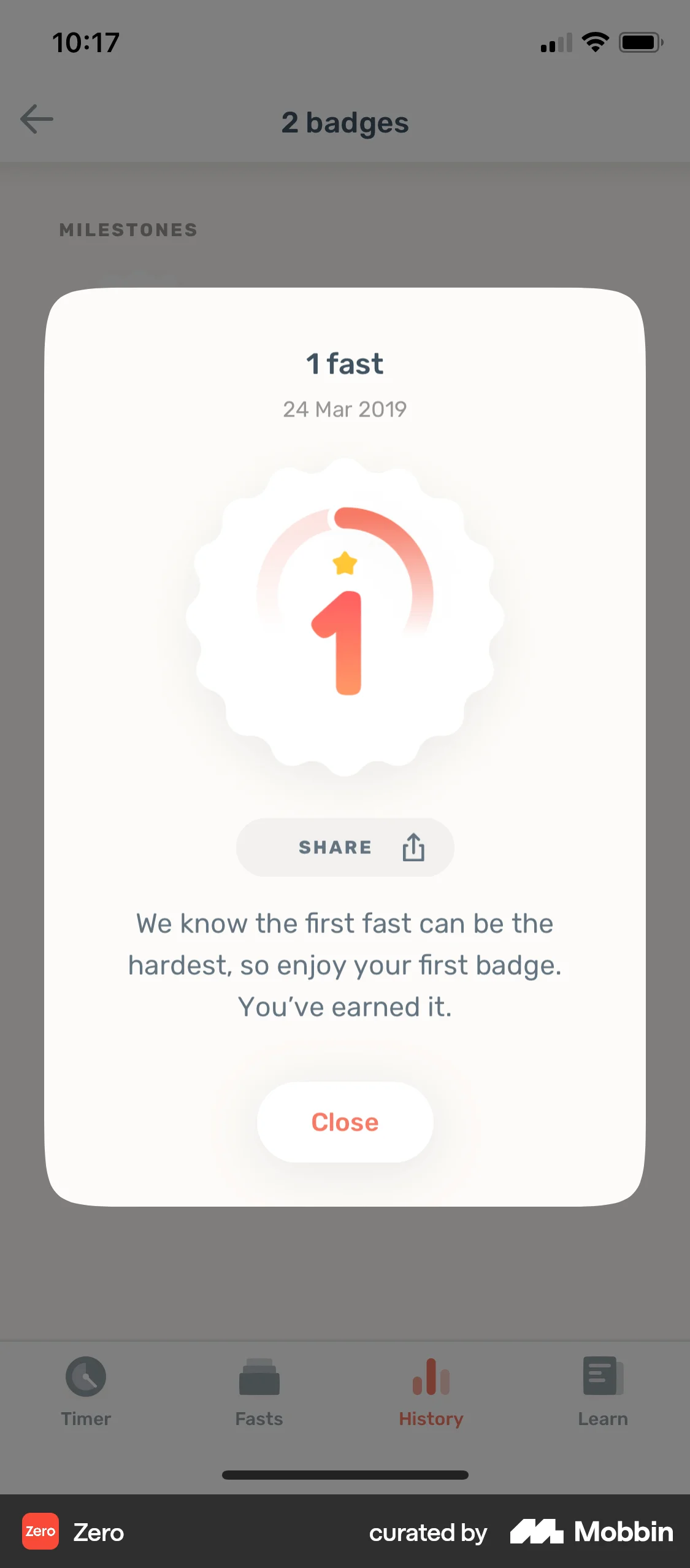
Task: Select the History tab label
Action: [x=431, y=1418]
